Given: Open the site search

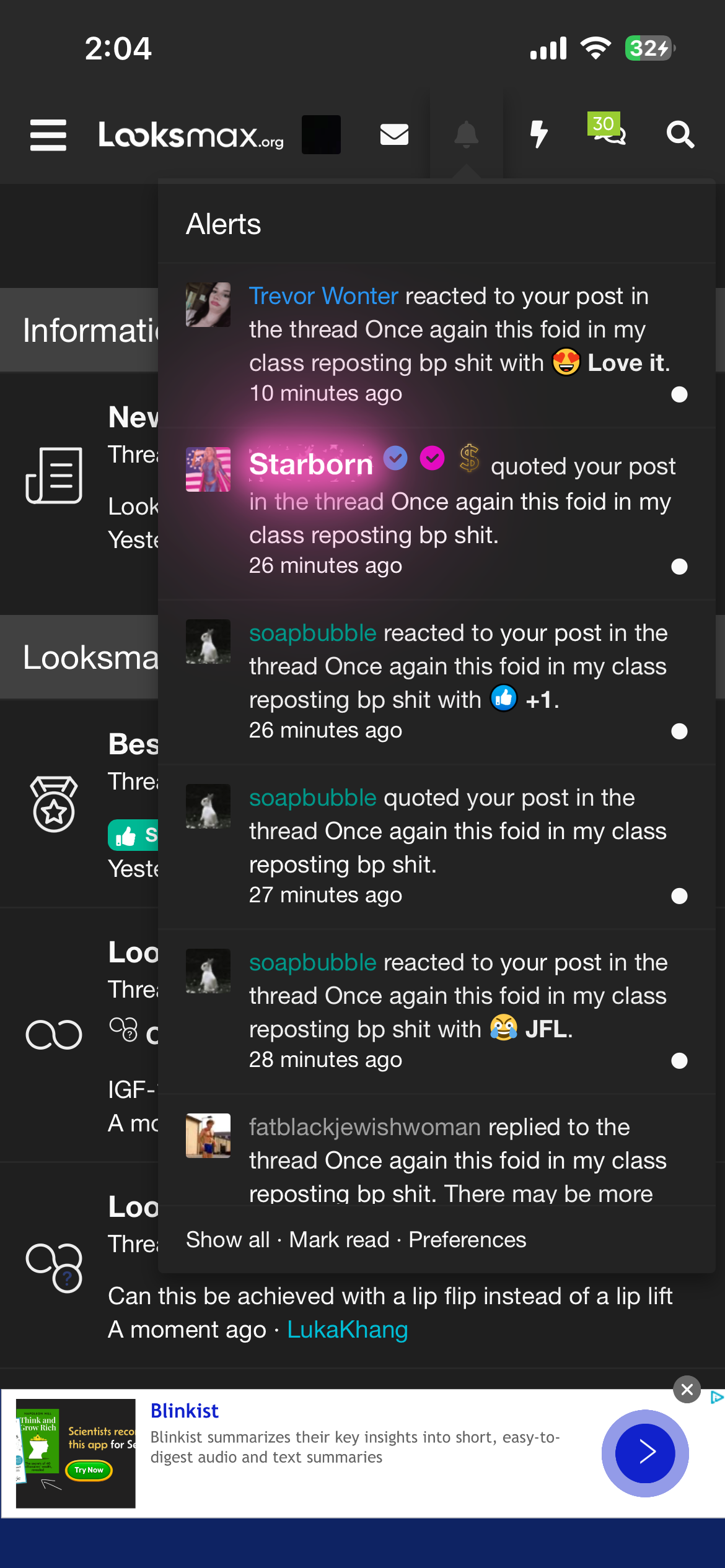Looking at the screenshot, I should [680, 134].
